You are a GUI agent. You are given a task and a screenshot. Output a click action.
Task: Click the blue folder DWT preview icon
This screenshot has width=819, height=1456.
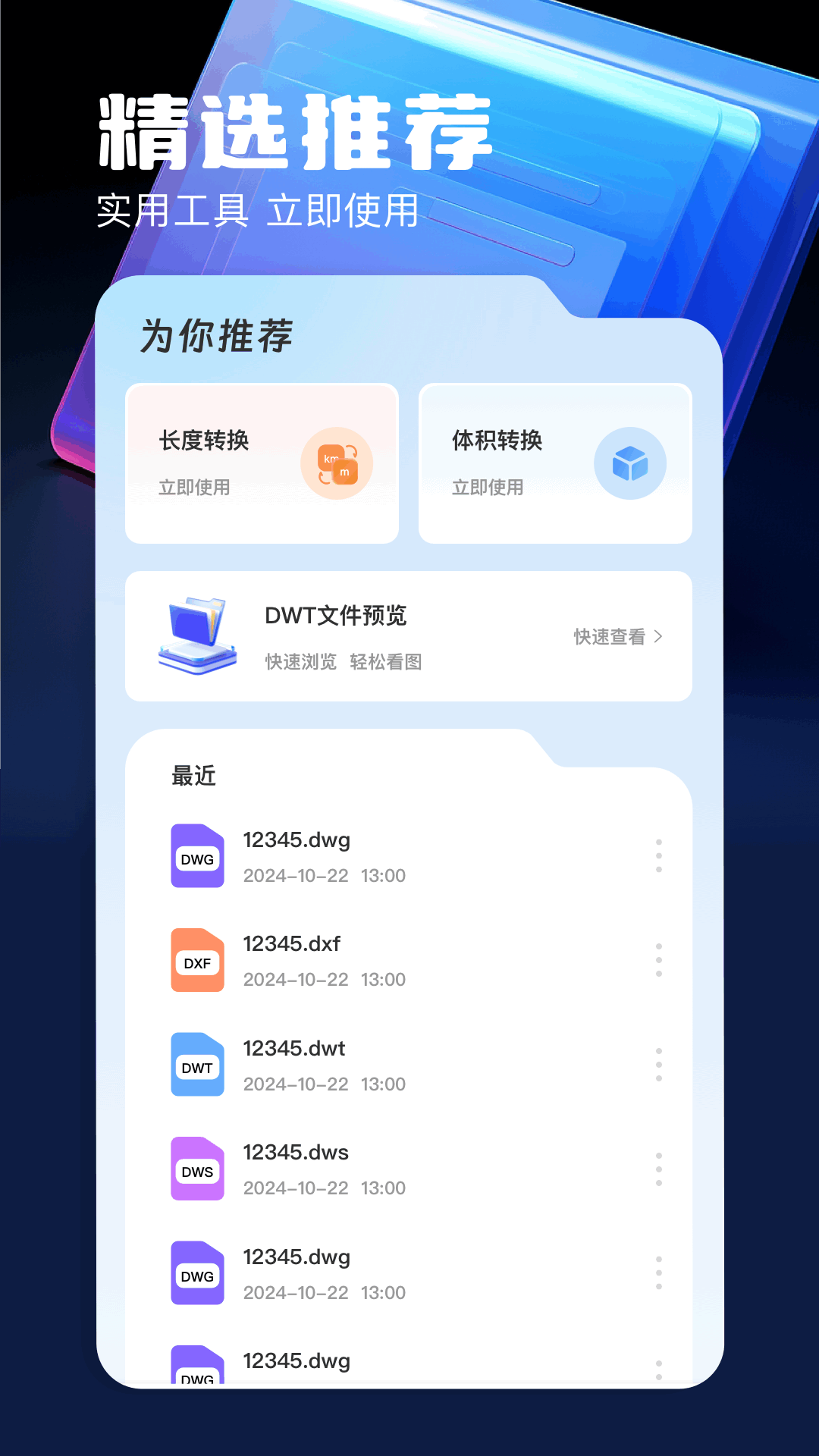click(196, 636)
